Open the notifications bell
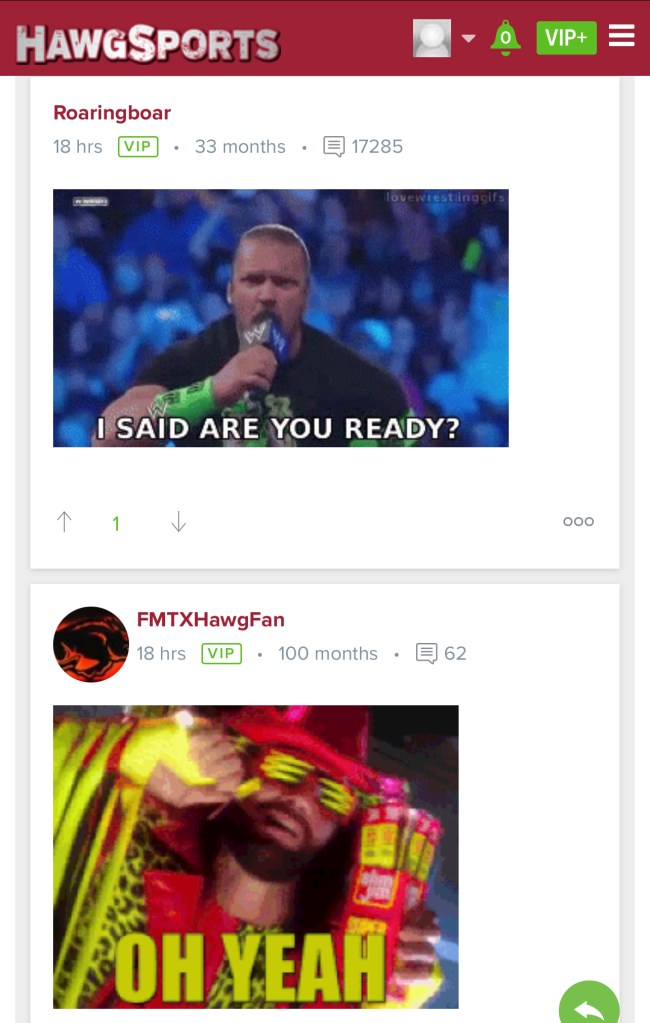Screen dimensions: 650x1023 pyautogui.click(x=505, y=38)
